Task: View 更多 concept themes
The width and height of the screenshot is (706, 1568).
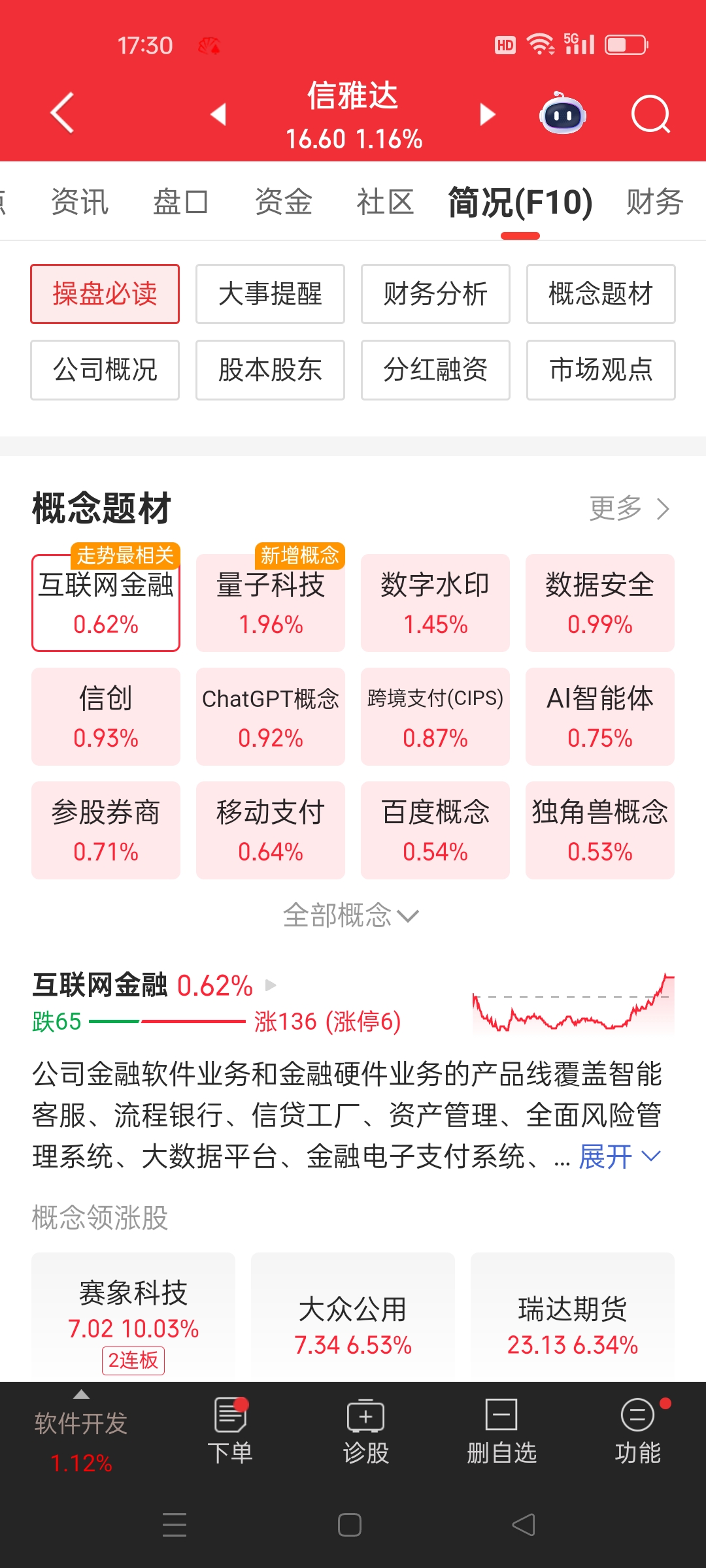Action: click(x=629, y=508)
